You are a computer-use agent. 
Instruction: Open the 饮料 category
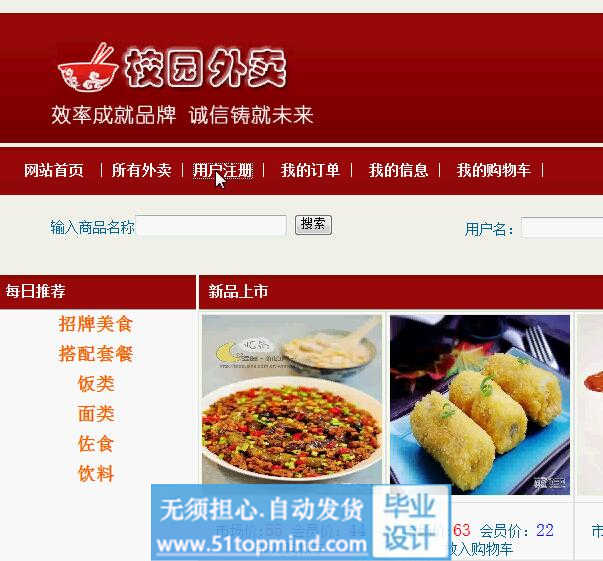pos(96,474)
